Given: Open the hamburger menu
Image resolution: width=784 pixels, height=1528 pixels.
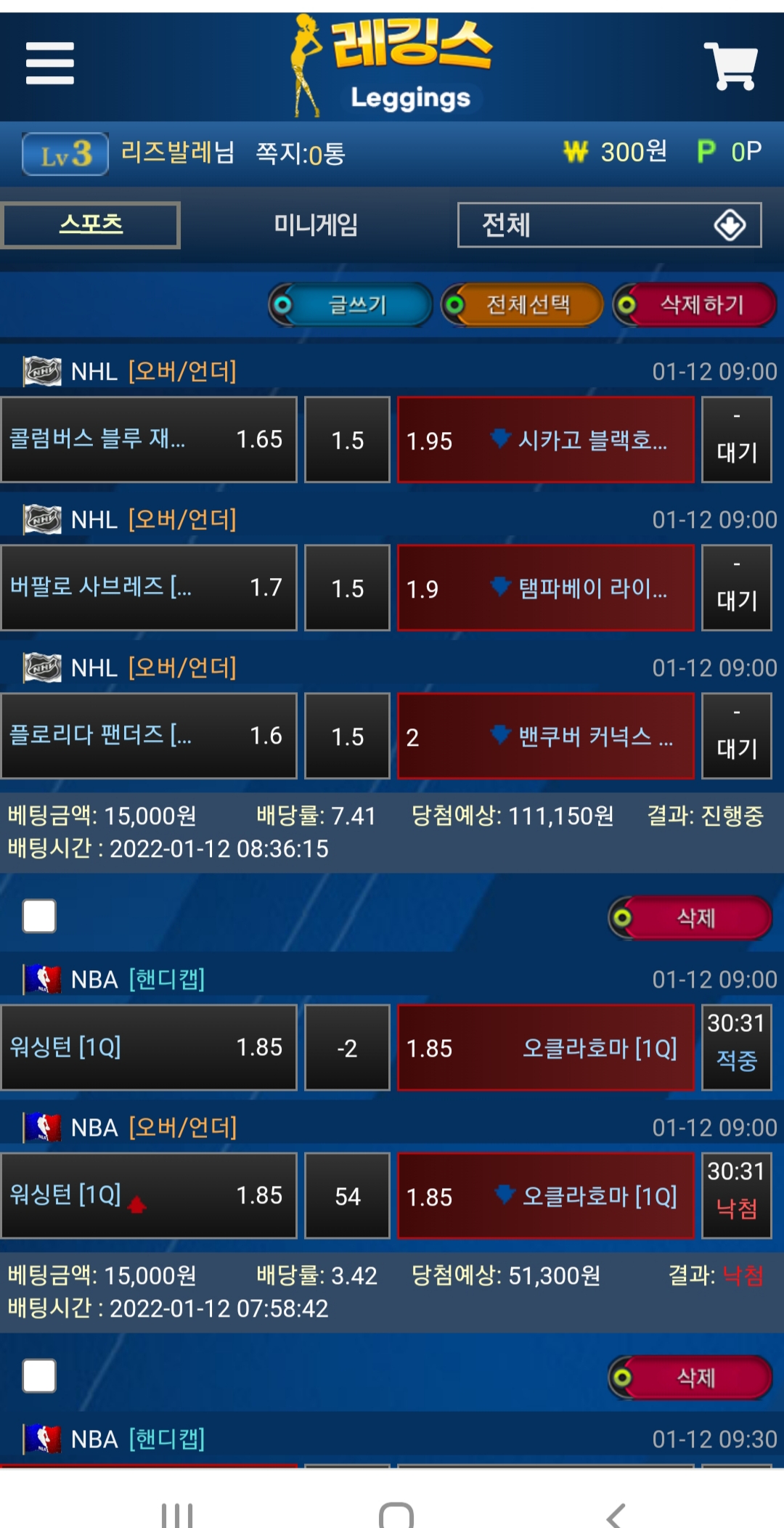Looking at the screenshot, I should 49,63.
